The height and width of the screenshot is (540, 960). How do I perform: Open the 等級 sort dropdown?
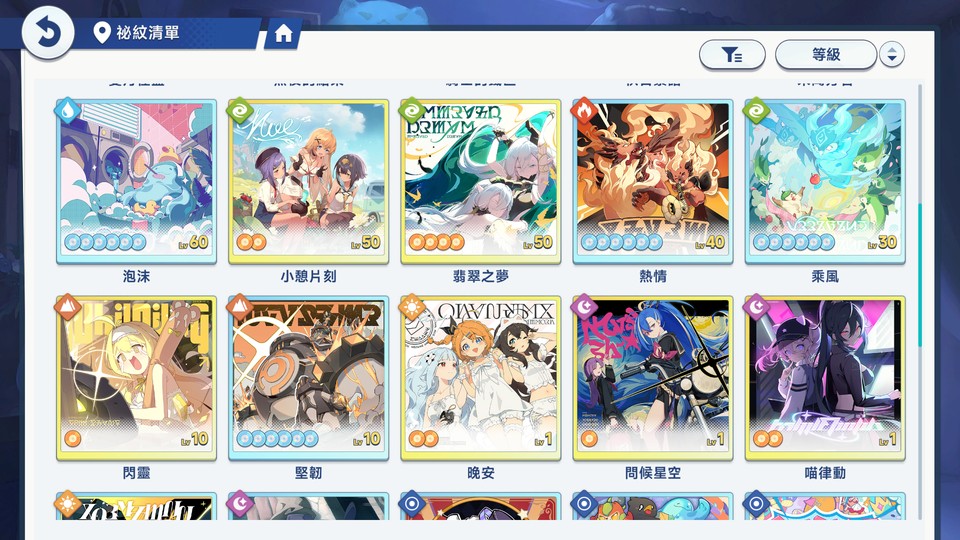[x=826, y=55]
